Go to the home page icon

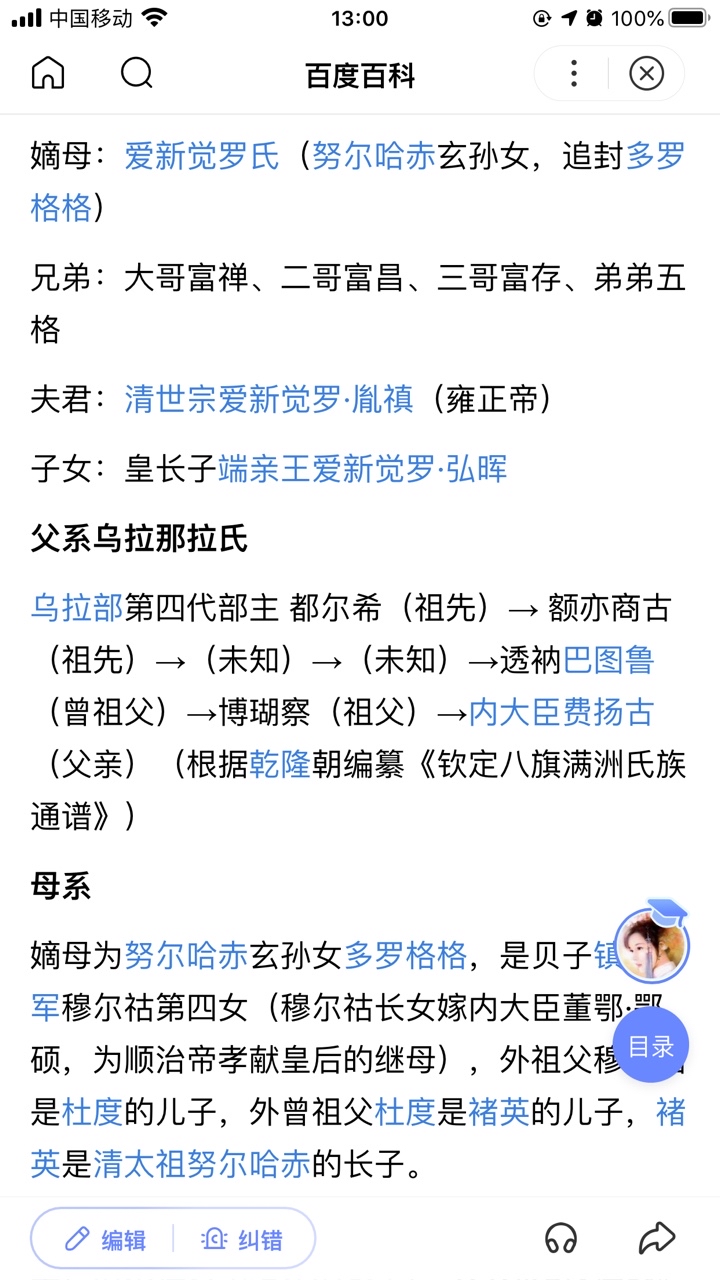pos(48,74)
